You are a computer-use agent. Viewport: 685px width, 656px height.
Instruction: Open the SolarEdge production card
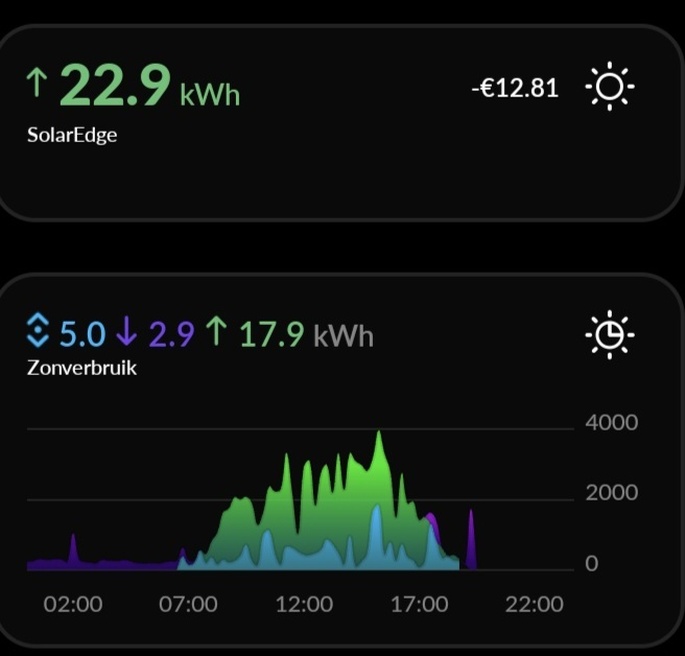click(340, 122)
